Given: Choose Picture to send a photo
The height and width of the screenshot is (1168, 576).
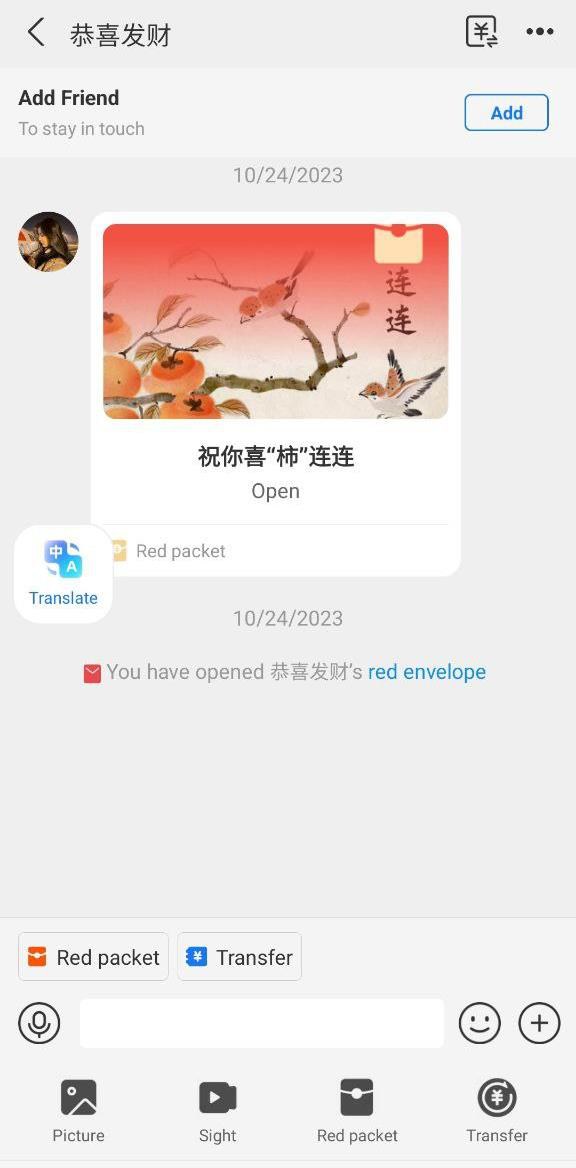Looking at the screenshot, I should coord(78,1111).
